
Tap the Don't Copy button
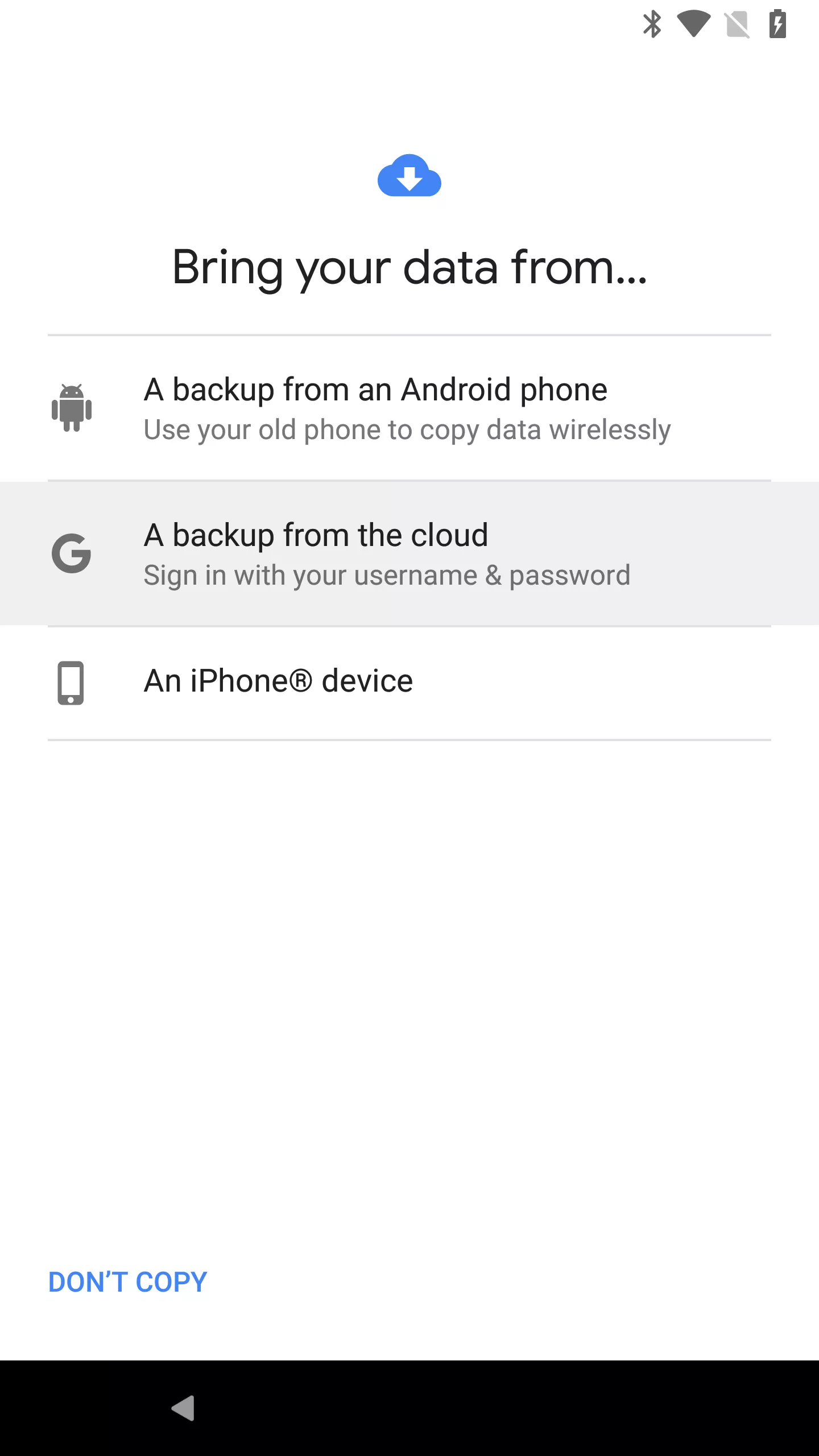coord(128,1283)
